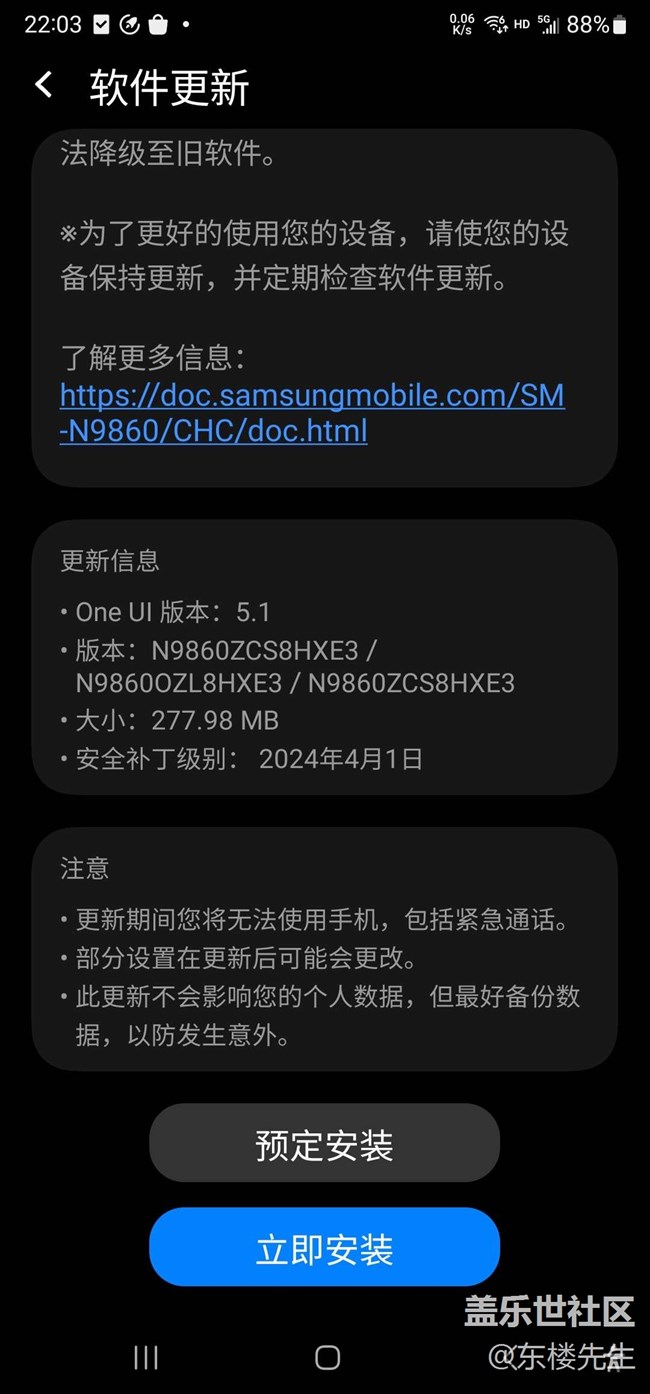Screen dimensions: 650x1394
Task: Go to home screen via navigation bar
Action: click(x=327, y=1356)
